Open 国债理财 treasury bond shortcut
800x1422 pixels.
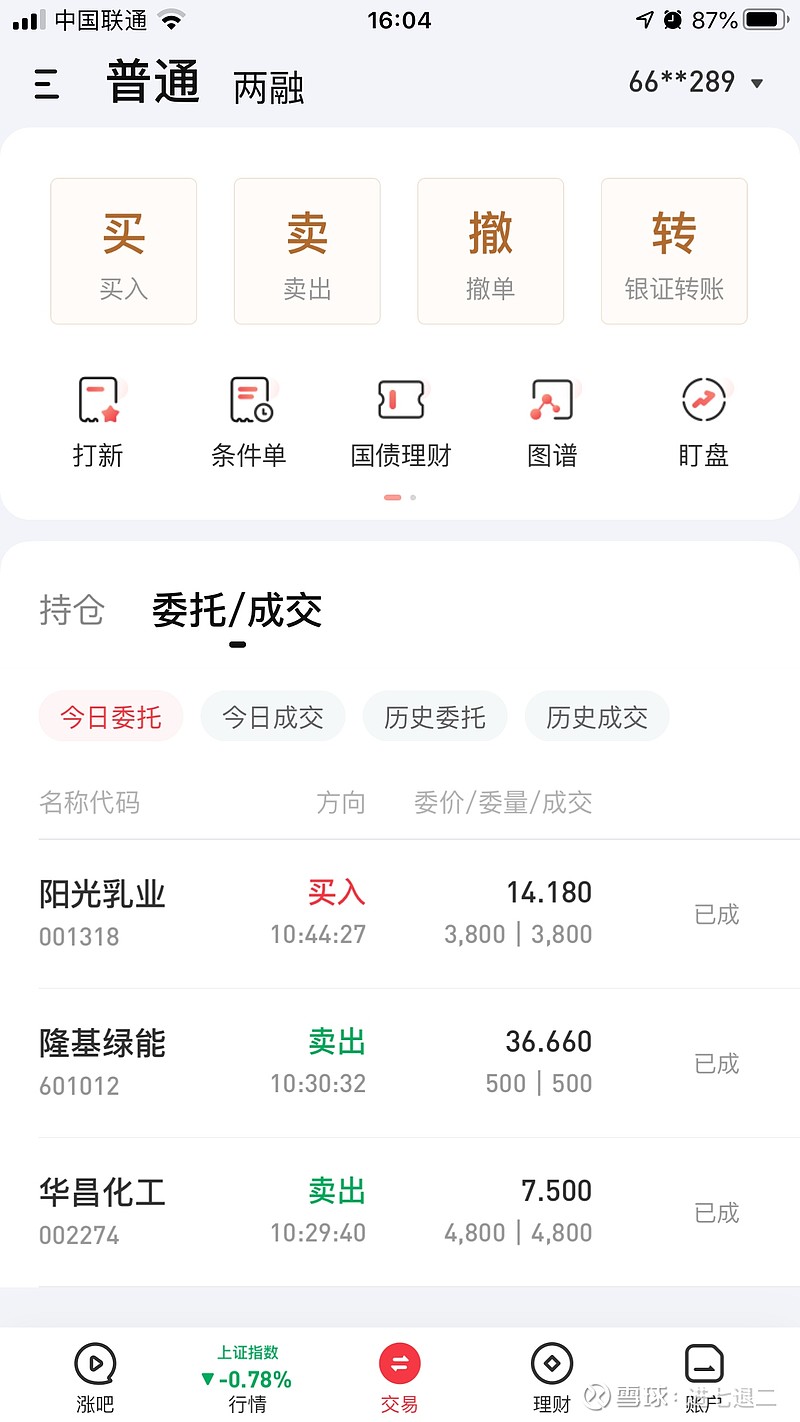tap(401, 422)
